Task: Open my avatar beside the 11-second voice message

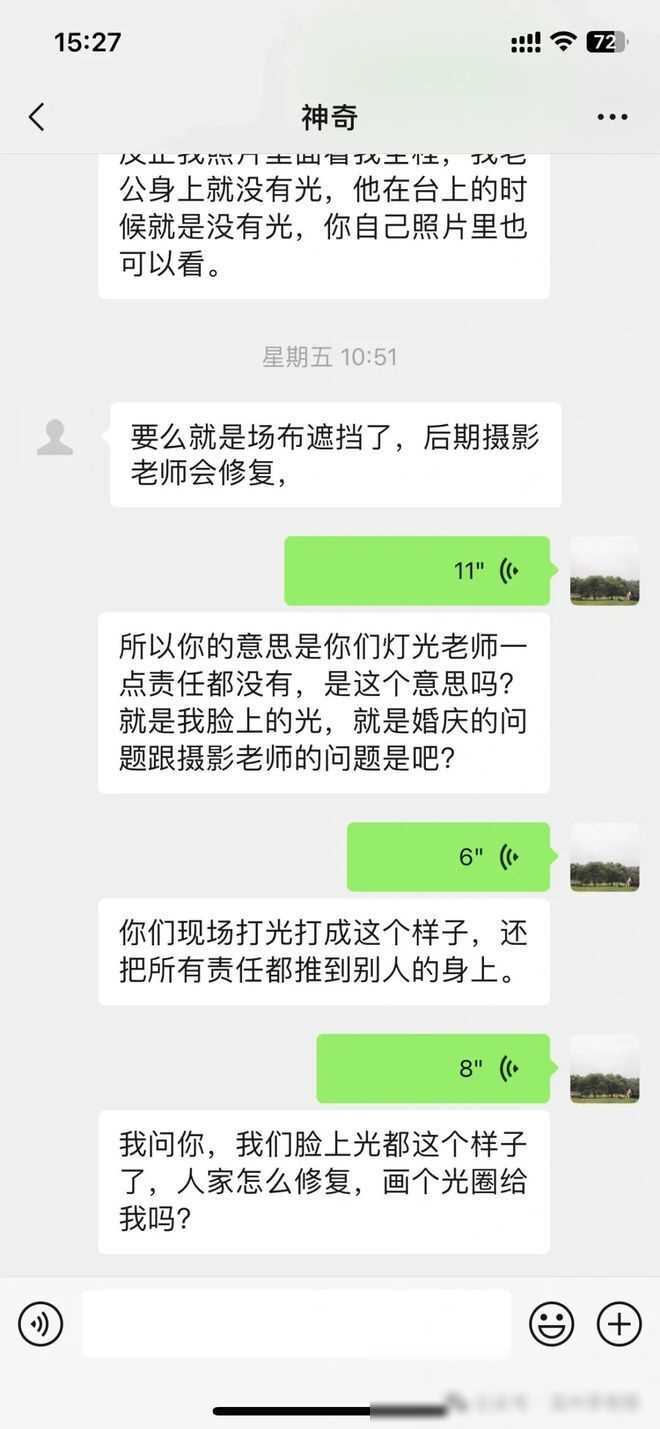Action: [x=604, y=571]
